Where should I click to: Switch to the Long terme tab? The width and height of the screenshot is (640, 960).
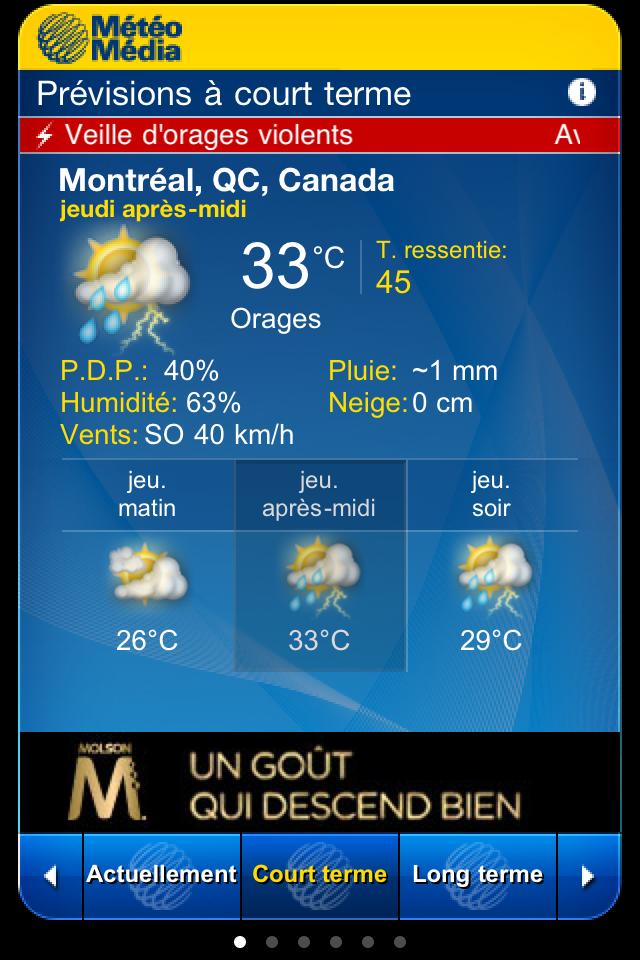click(478, 875)
